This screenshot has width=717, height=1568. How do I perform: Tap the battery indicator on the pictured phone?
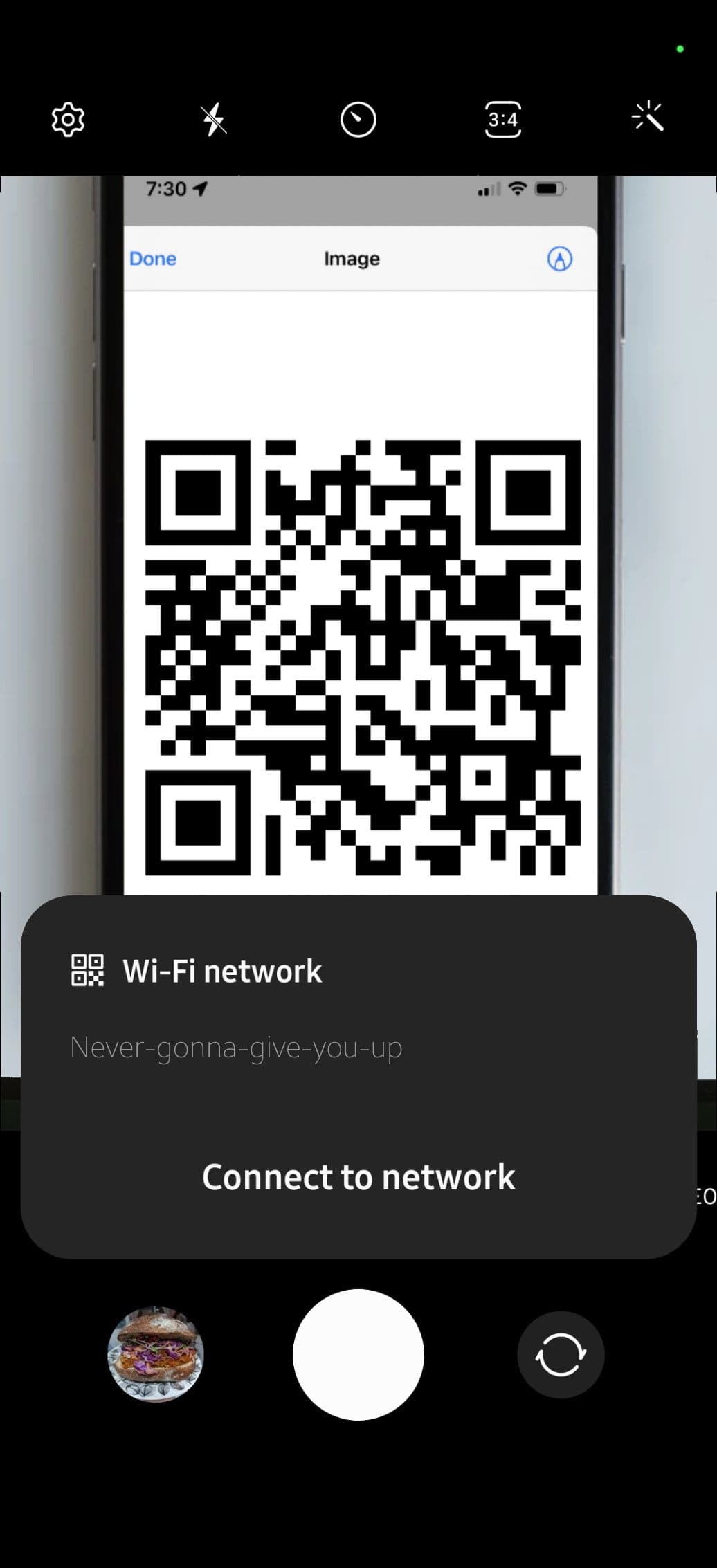coord(550,188)
